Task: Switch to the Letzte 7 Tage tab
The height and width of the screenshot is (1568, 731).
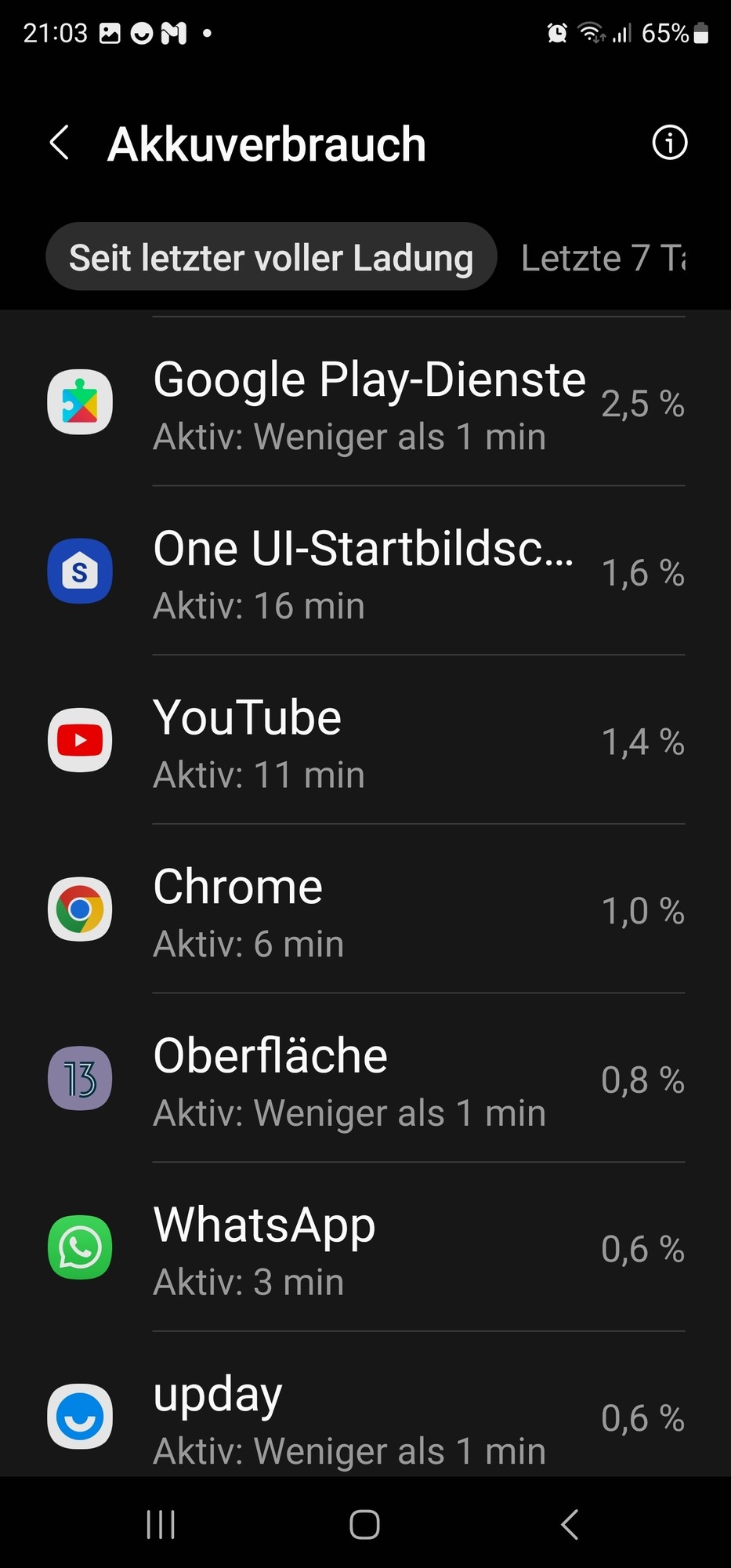Action: coord(603,258)
